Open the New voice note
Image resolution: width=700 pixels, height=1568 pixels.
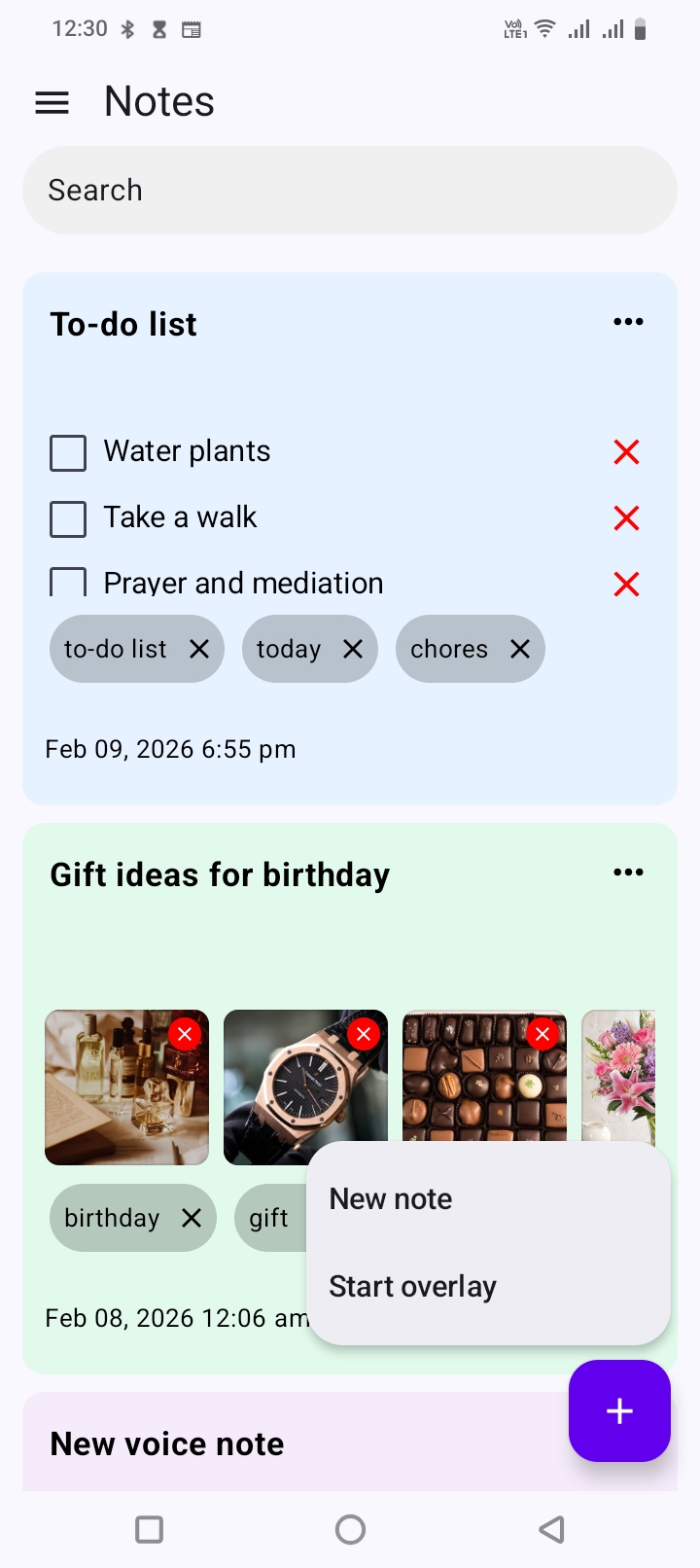tap(166, 1443)
